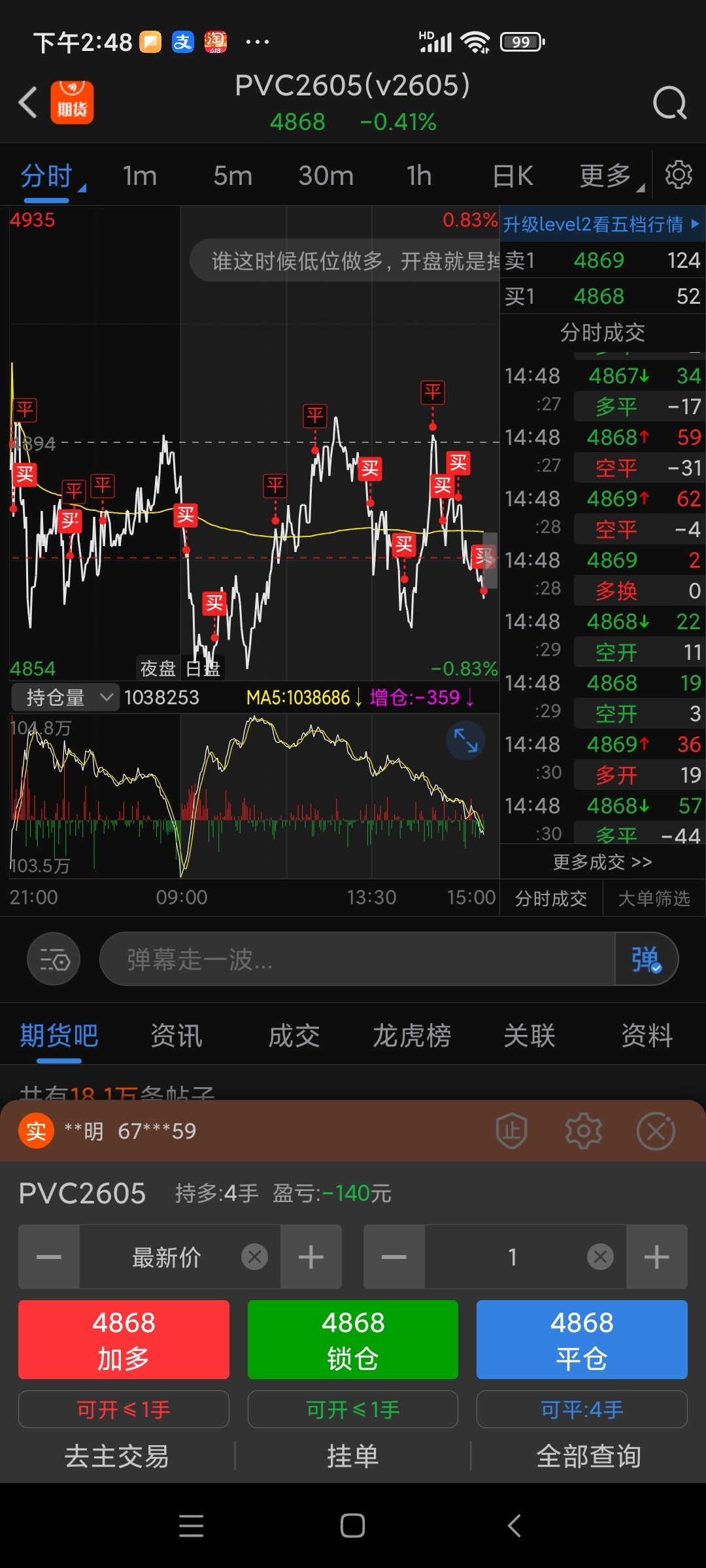Select the 日K chart tab
Screen dimensions: 706x1568
513,176
